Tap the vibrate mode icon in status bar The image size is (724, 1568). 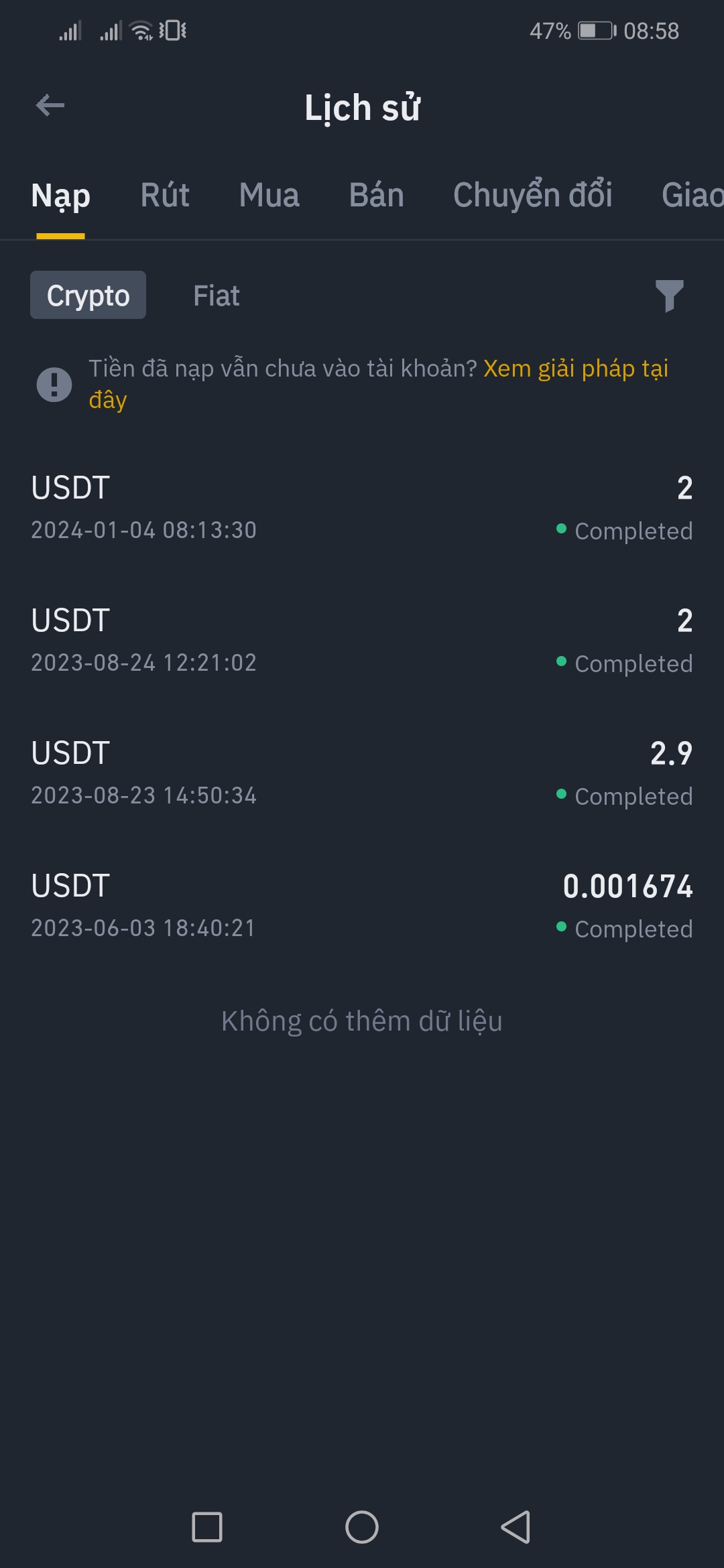click(173, 29)
